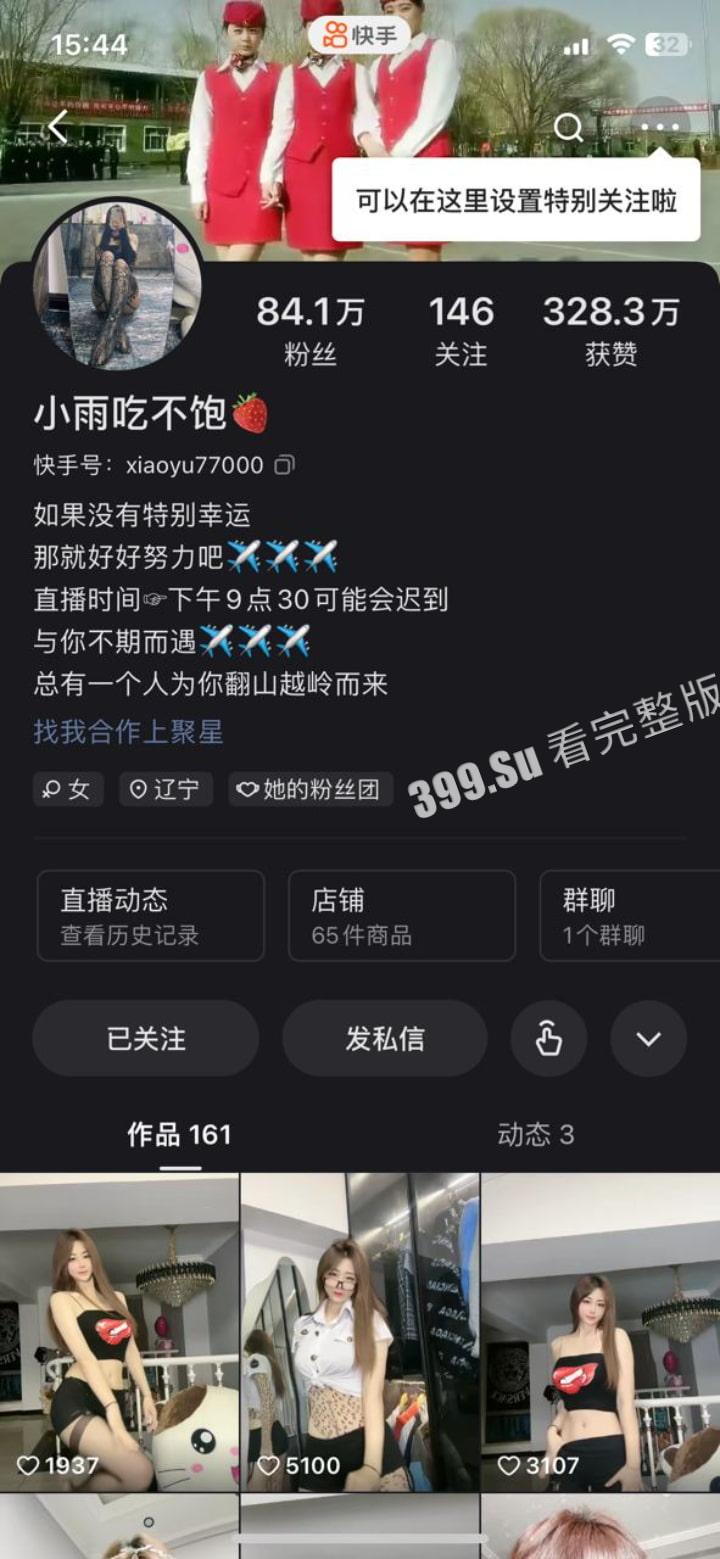Toggle the 已关注 follow state
This screenshot has width=720, height=1559.
(145, 1039)
